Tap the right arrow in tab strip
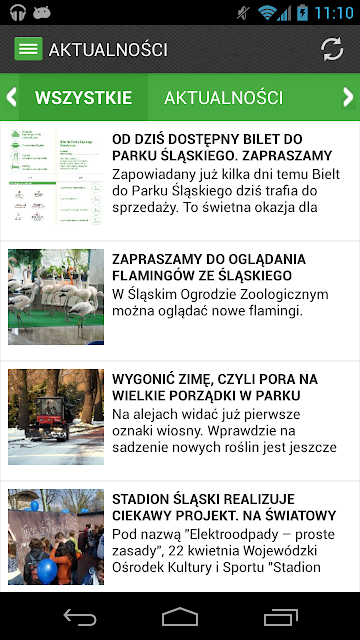Screen dimensions: 360x640 [348, 97]
